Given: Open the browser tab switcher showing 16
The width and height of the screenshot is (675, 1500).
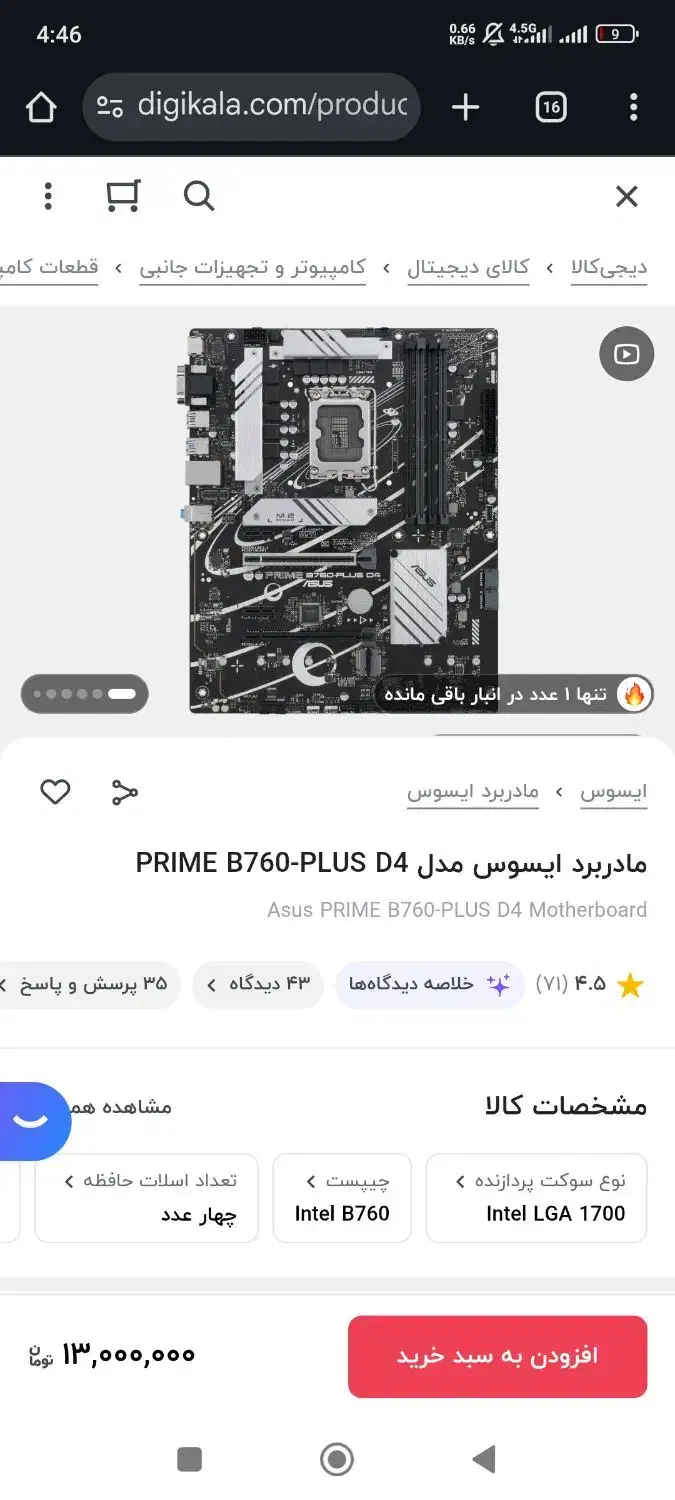Looking at the screenshot, I should pos(551,107).
